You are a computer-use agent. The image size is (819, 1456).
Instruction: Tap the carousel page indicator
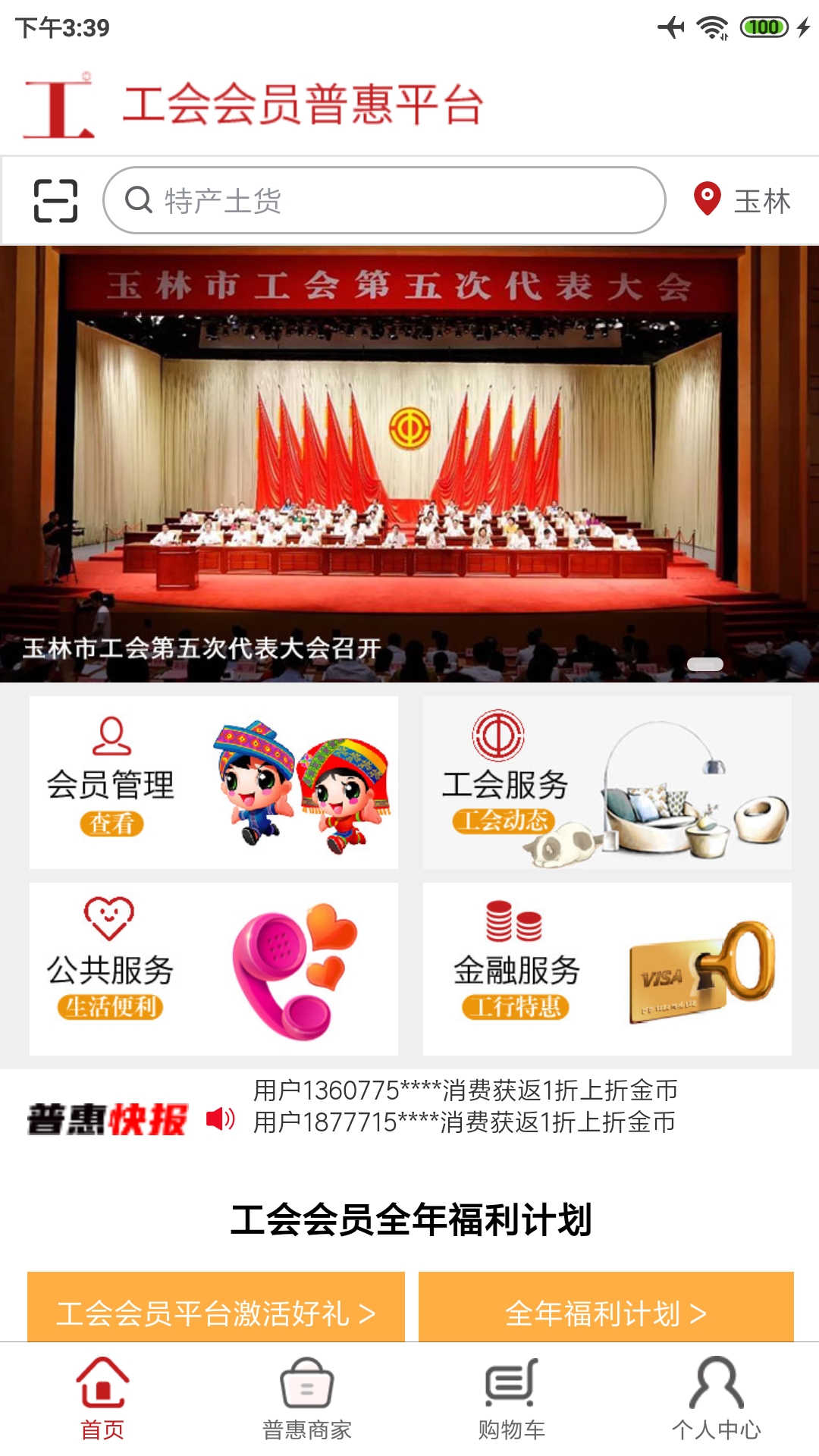[705, 662]
